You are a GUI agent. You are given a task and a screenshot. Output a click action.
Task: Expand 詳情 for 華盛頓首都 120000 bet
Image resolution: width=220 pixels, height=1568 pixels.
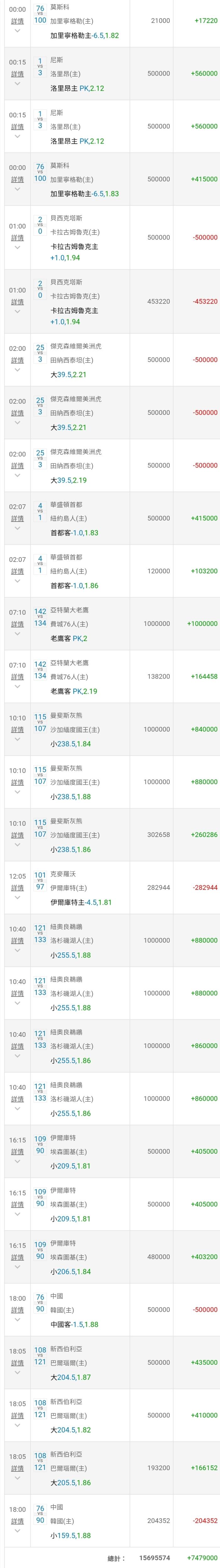tap(18, 571)
